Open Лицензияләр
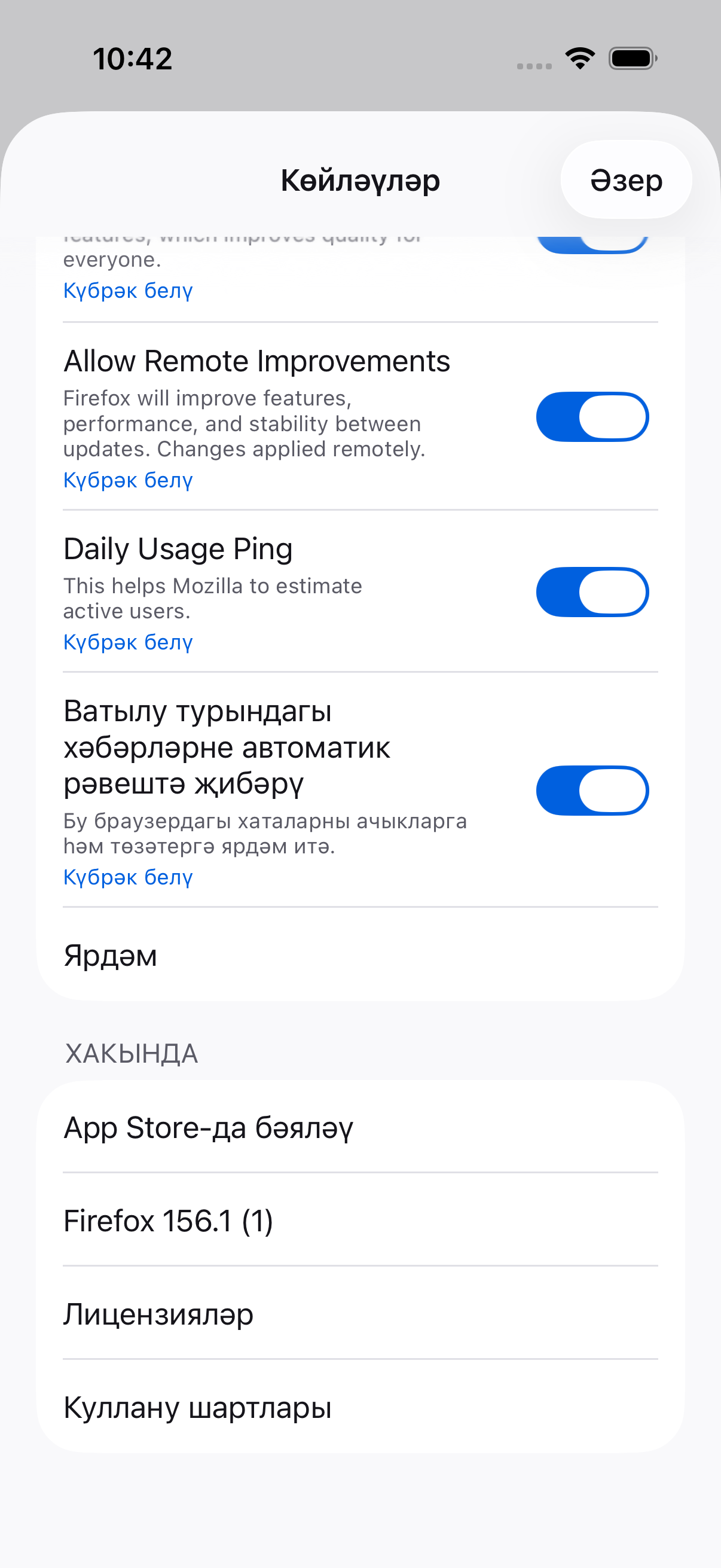Screen dimensions: 721x1568 pyautogui.click(x=360, y=1314)
